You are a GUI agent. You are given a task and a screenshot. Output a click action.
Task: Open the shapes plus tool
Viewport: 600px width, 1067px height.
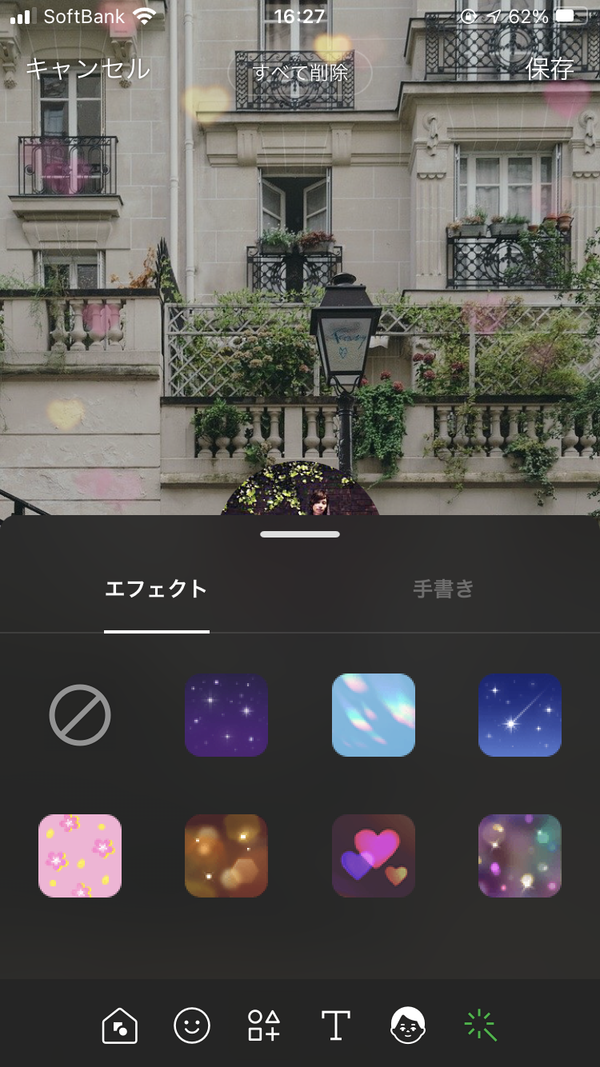[x=264, y=1025]
